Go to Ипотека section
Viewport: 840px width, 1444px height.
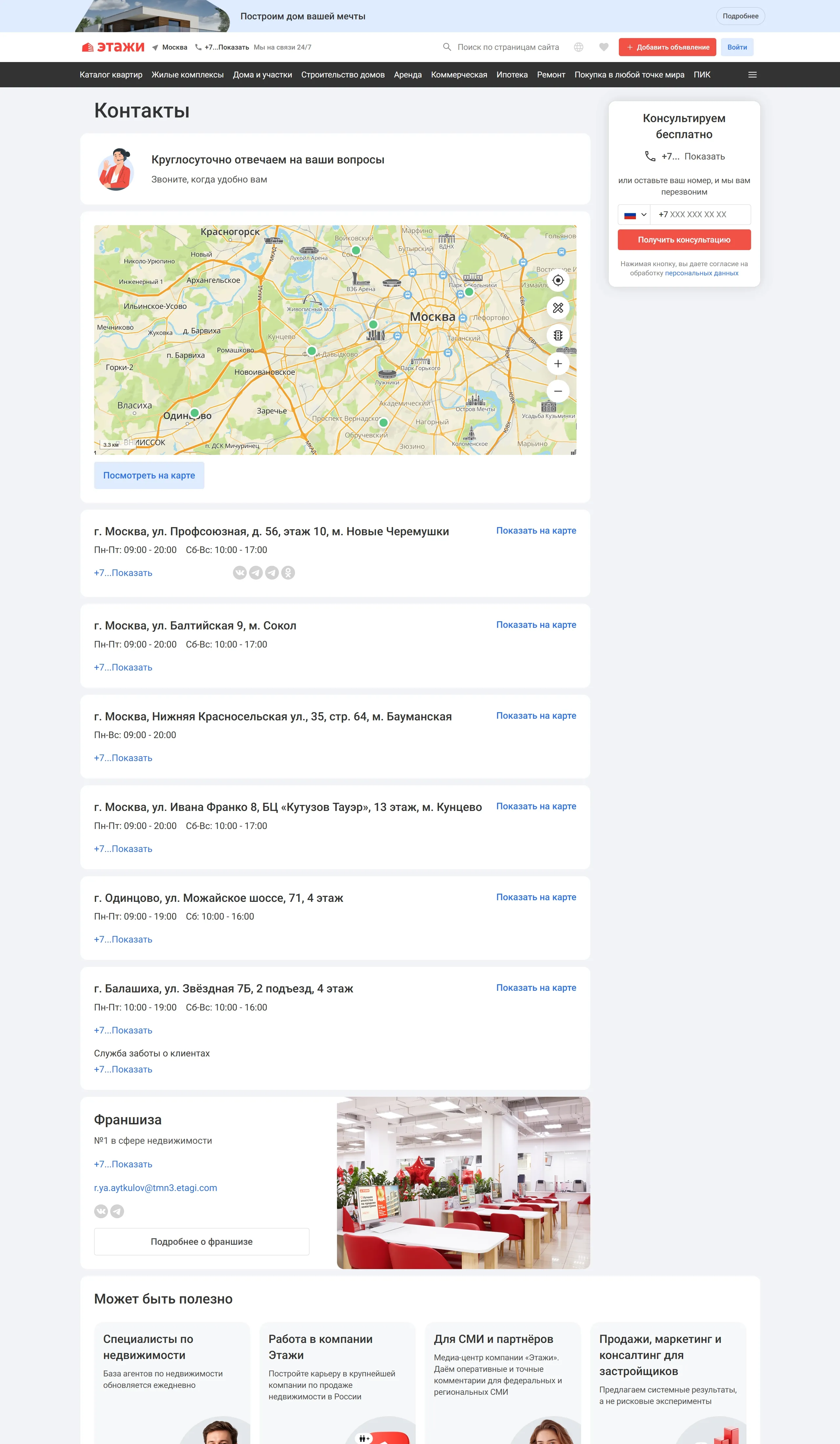pyautogui.click(x=512, y=74)
